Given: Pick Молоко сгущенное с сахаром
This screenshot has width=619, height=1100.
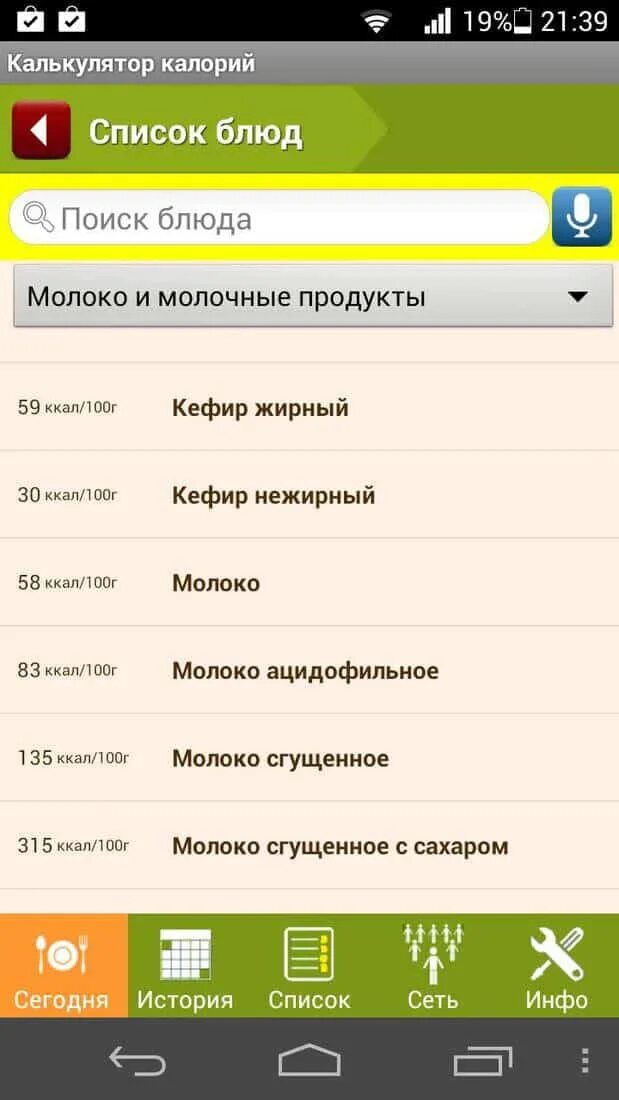Looking at the screenshot, I should pos(310,845).
